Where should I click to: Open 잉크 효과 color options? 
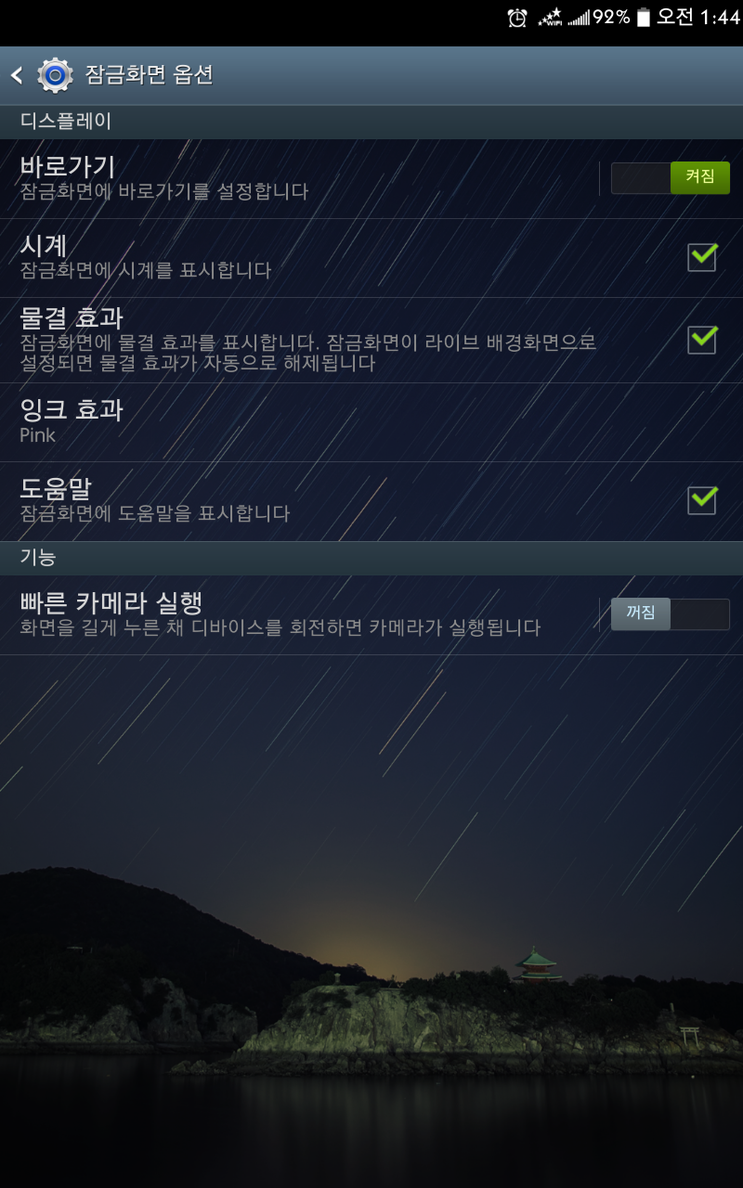click(x=300, y=421)
